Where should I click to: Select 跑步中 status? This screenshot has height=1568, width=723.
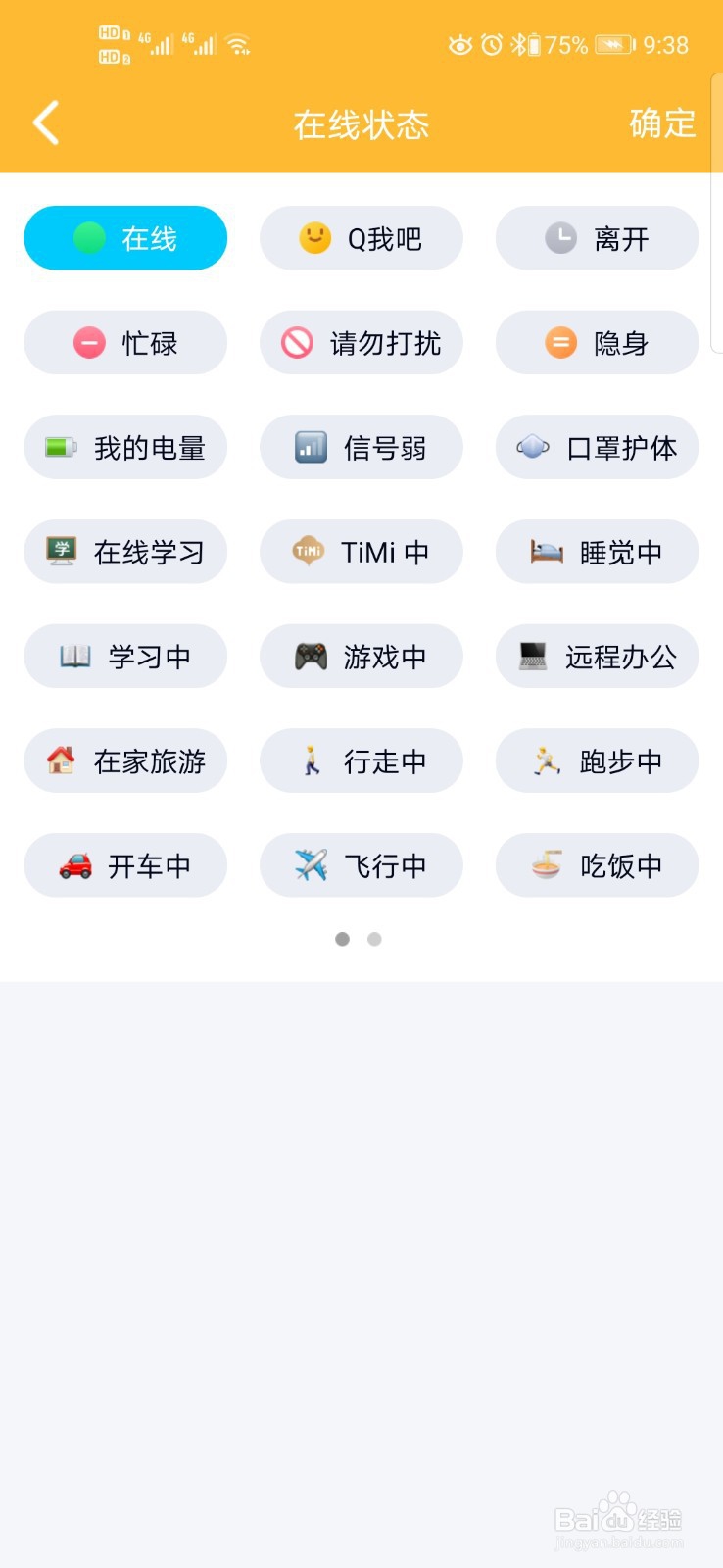pos(598,761)
